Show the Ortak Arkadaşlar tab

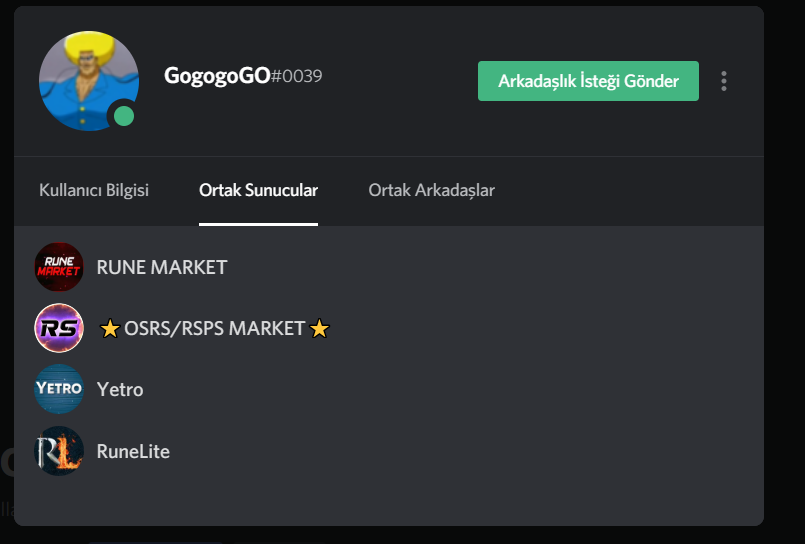431,190
